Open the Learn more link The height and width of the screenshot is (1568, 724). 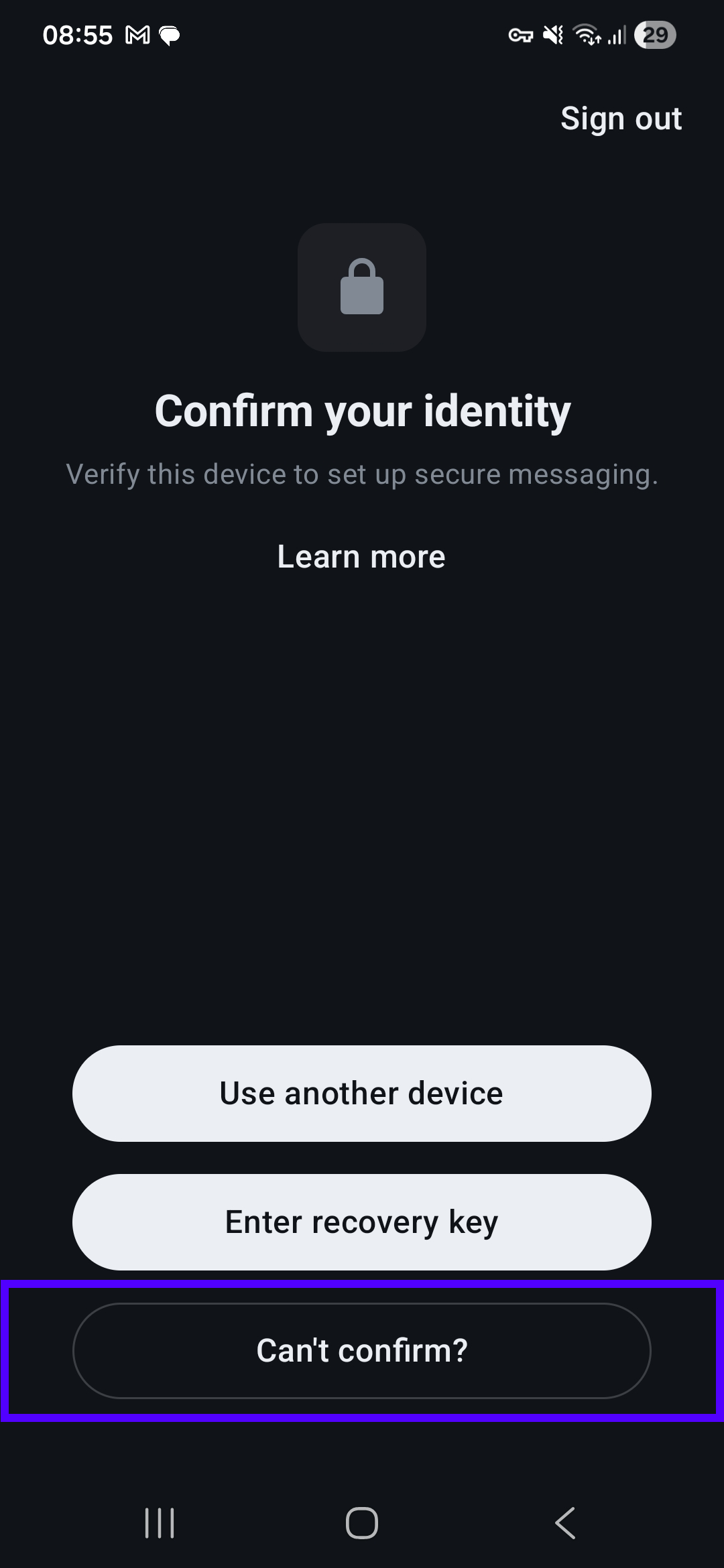point(361,557)
